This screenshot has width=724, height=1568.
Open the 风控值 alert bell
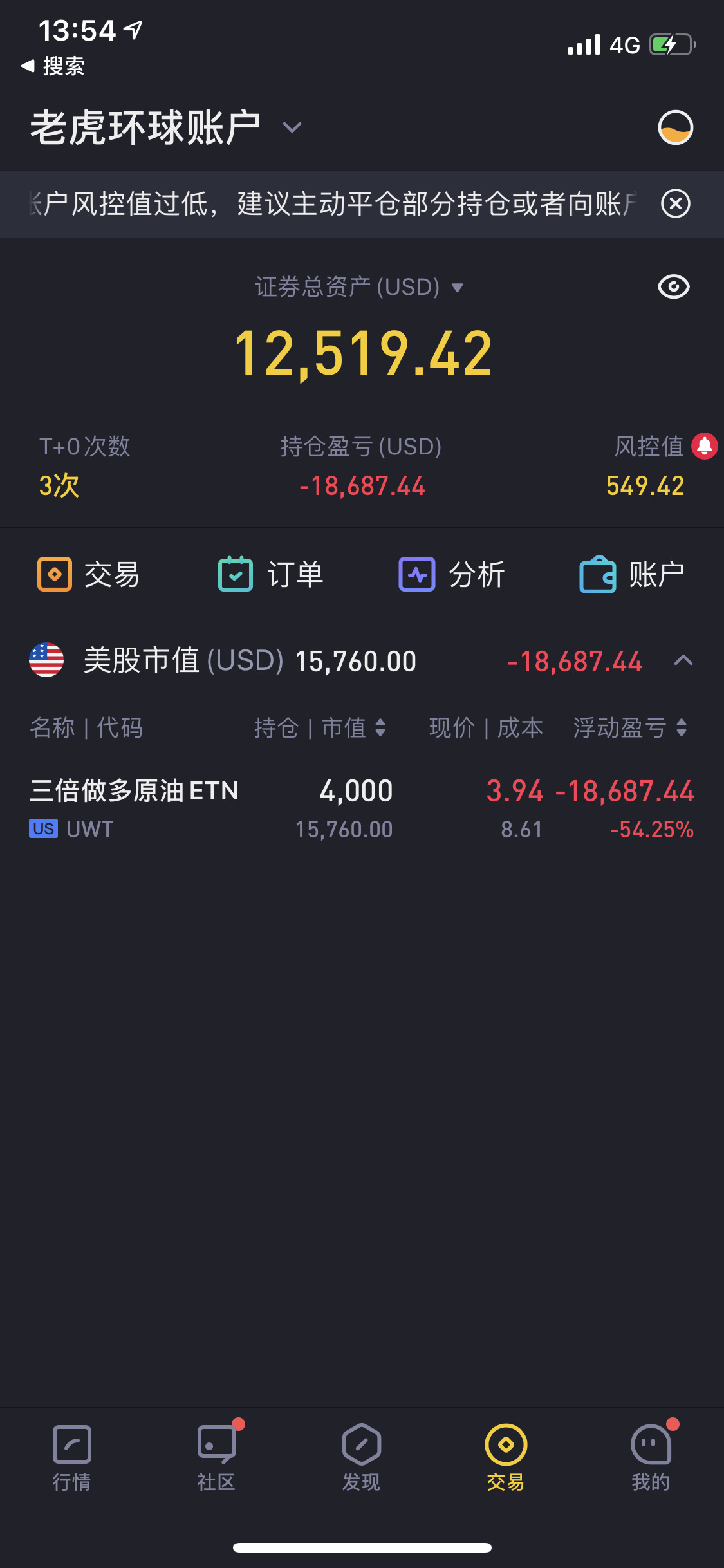click(x=705, y=446)
